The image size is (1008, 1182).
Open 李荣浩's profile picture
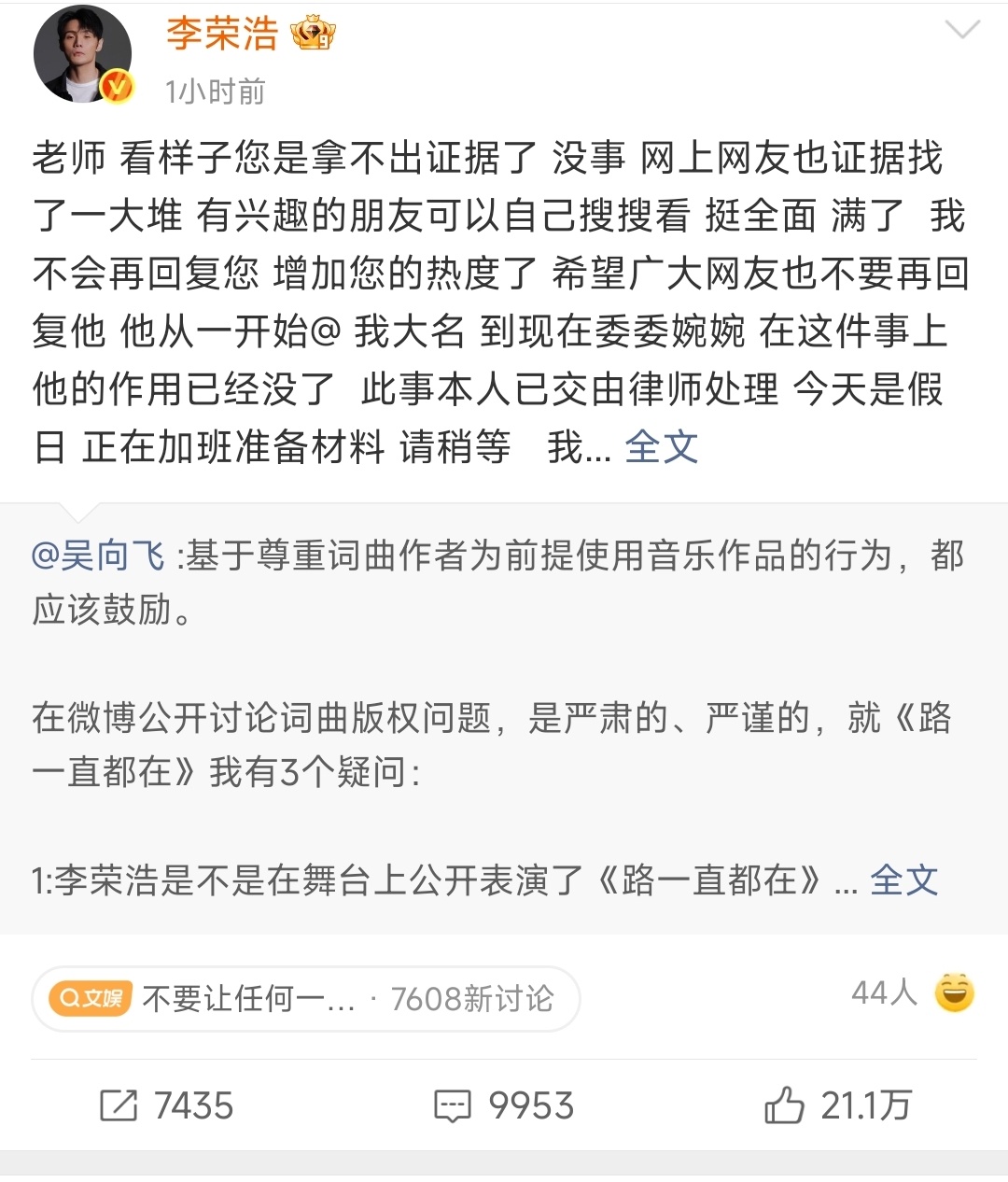pos(82,51)
